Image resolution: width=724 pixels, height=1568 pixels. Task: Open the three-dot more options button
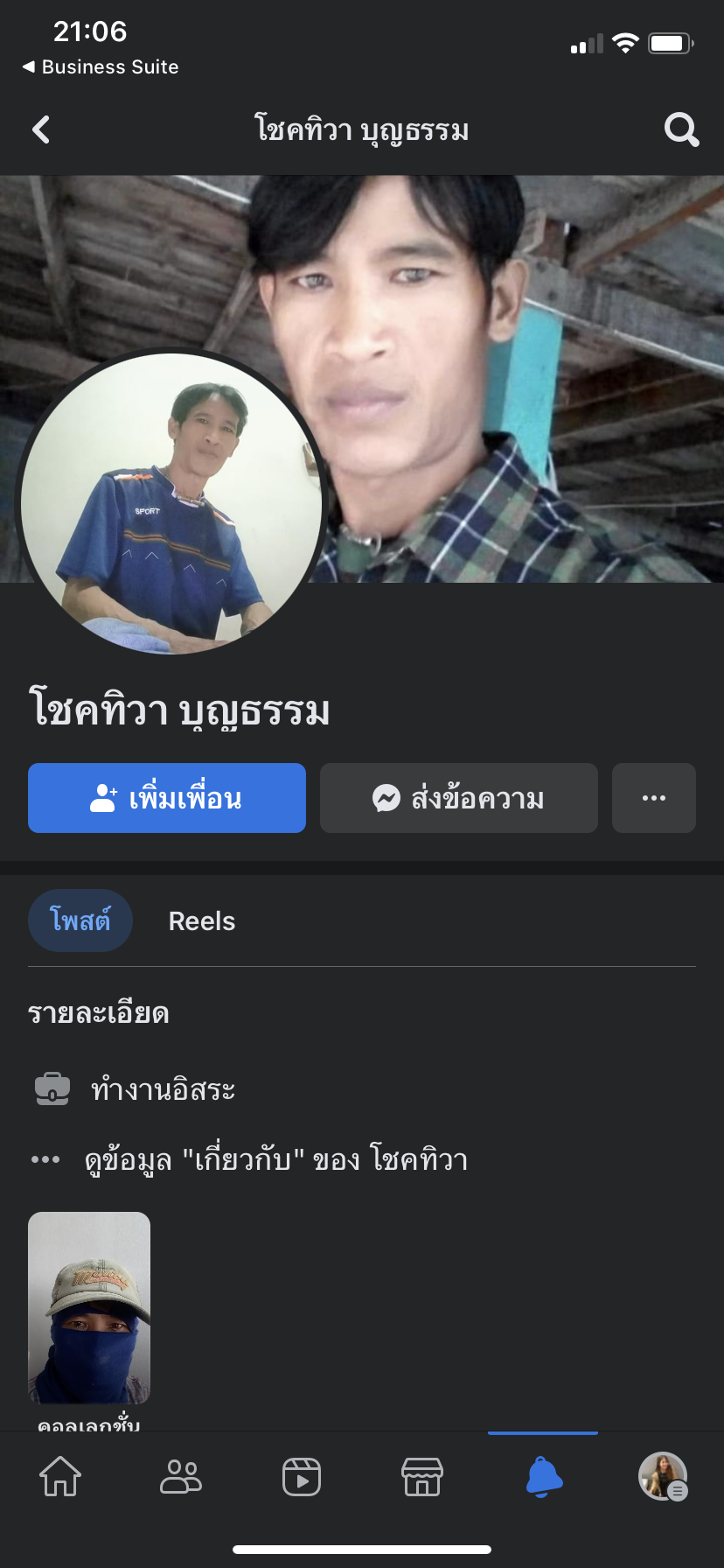pyautogui.click(x=654, y=798)
